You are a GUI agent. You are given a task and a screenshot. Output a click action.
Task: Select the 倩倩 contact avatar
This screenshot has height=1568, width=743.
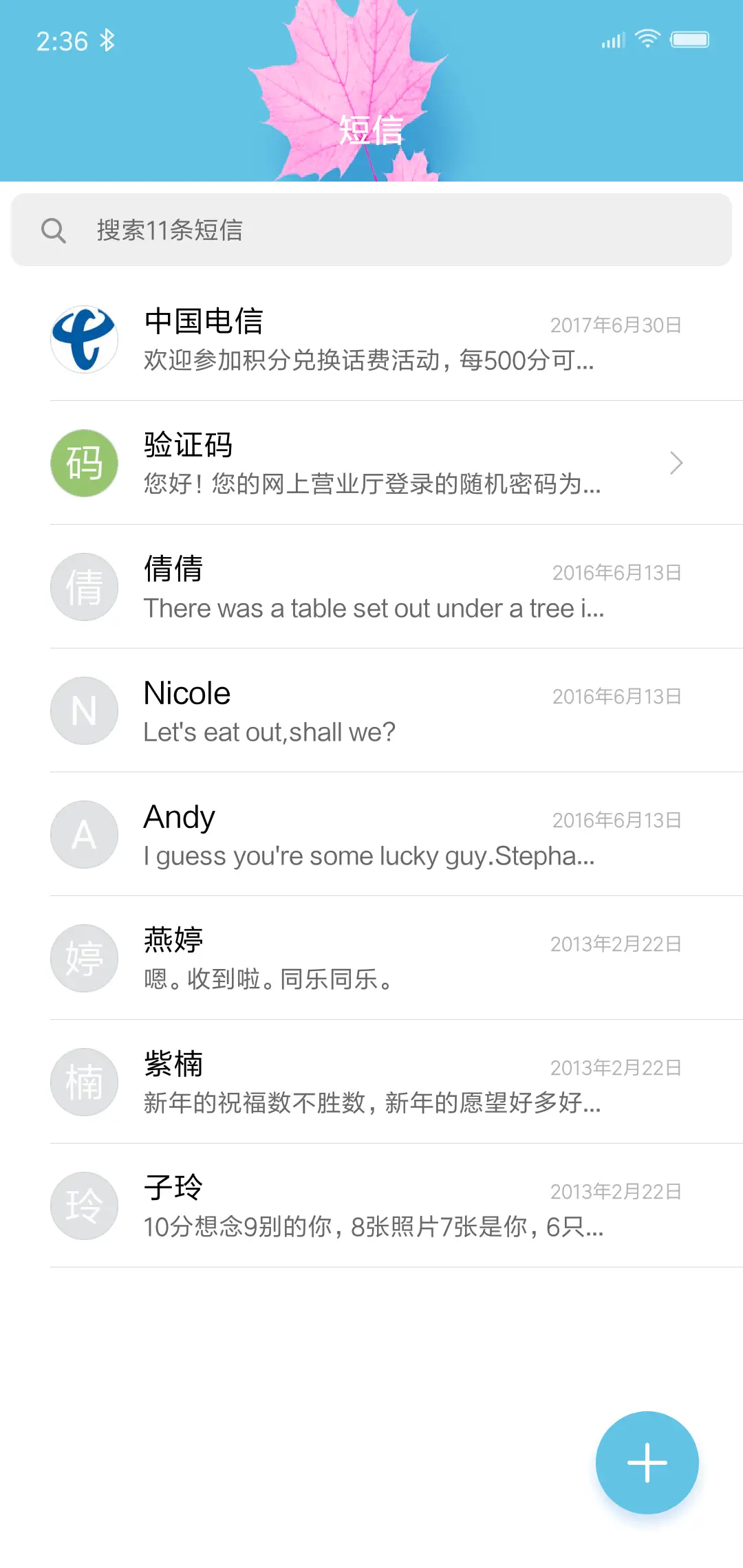click(x=84, y=587)
